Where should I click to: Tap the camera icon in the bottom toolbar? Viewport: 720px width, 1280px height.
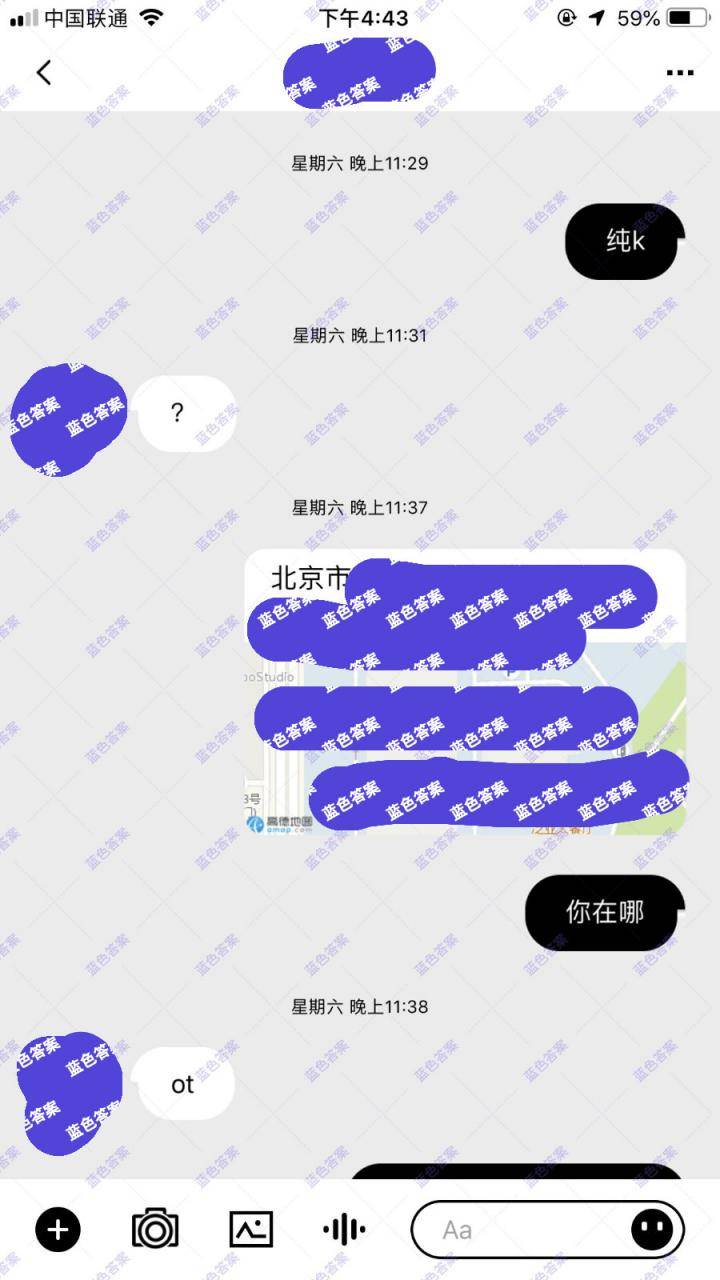155,1230
